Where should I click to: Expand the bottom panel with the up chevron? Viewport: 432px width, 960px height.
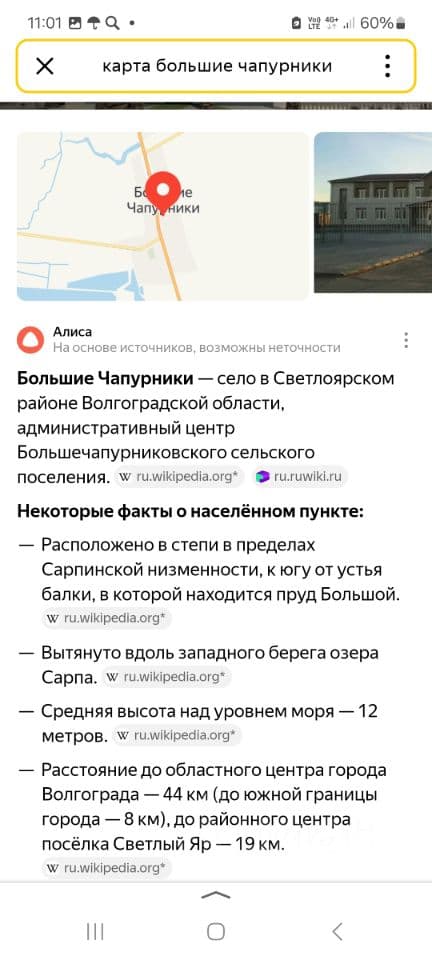[215, 895]
